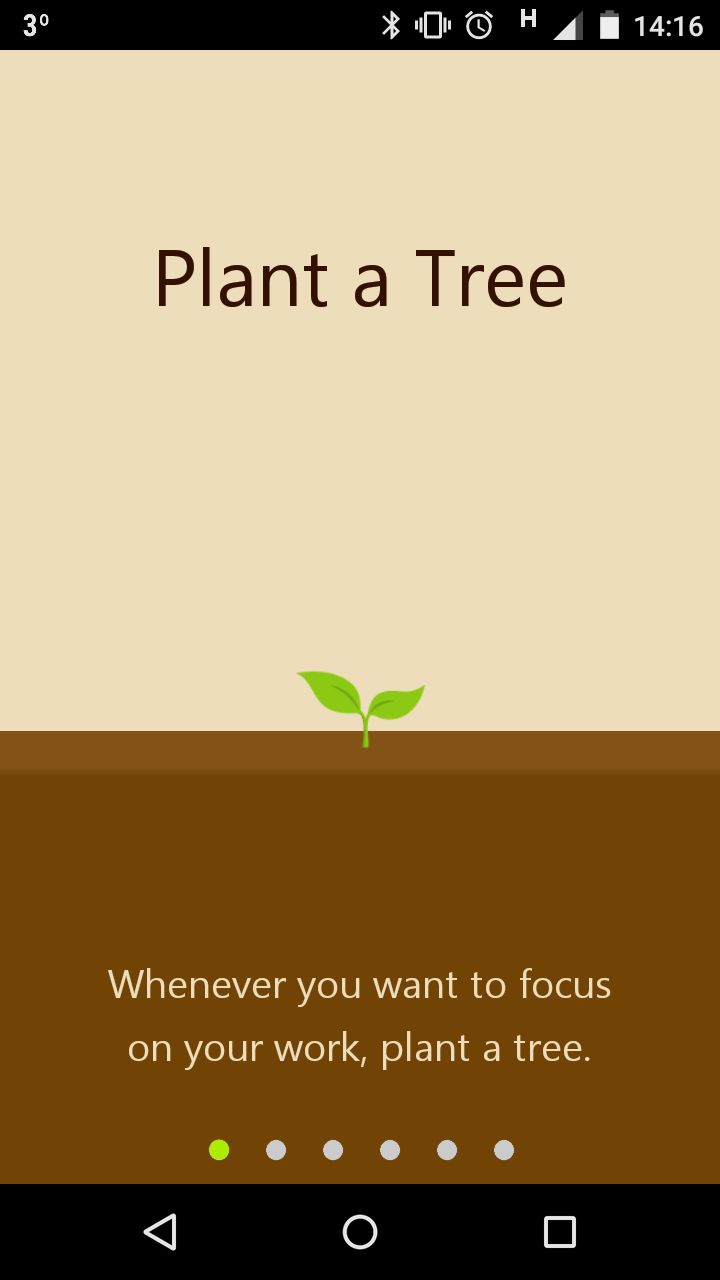720x1280 pixels.
Task: Go to the home screen
Action: (x=360, y=1232)
